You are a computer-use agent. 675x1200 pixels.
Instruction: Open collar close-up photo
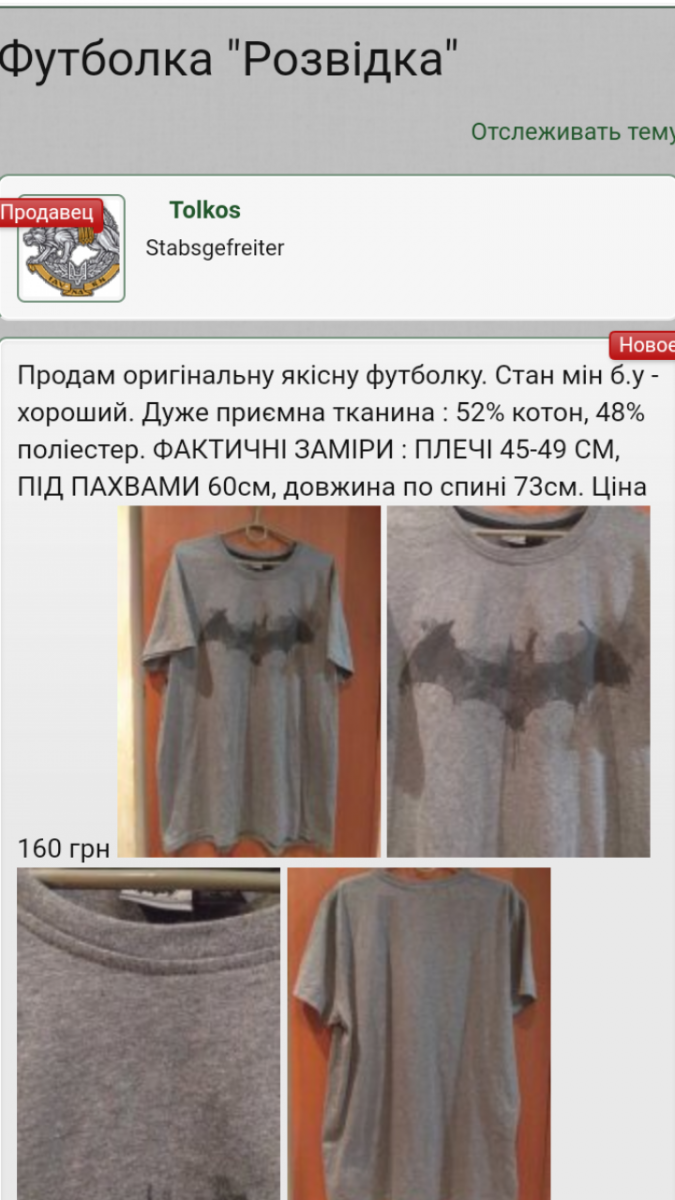point(149,1032)
